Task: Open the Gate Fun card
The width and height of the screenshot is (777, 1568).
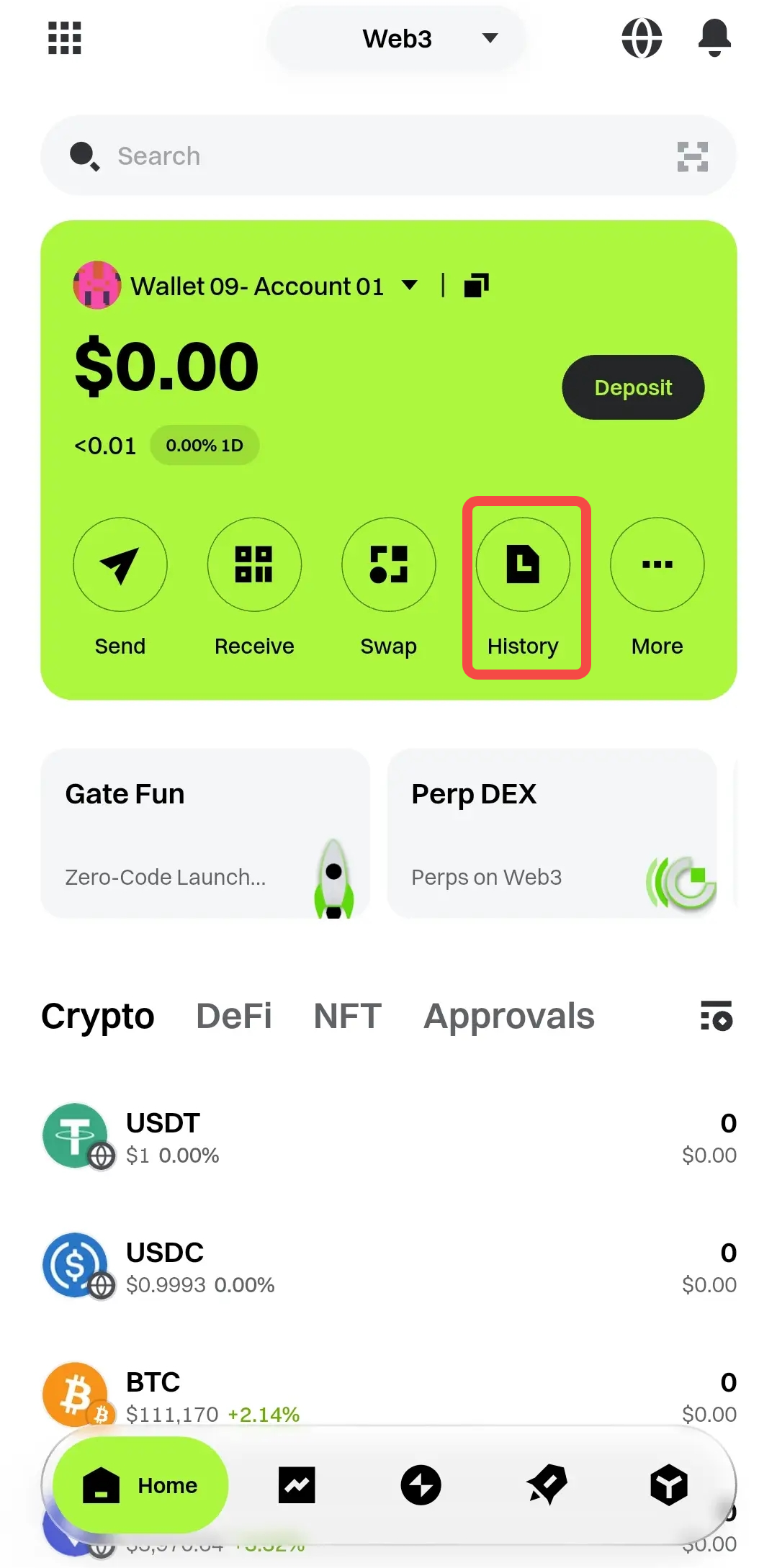Action: 205,833
